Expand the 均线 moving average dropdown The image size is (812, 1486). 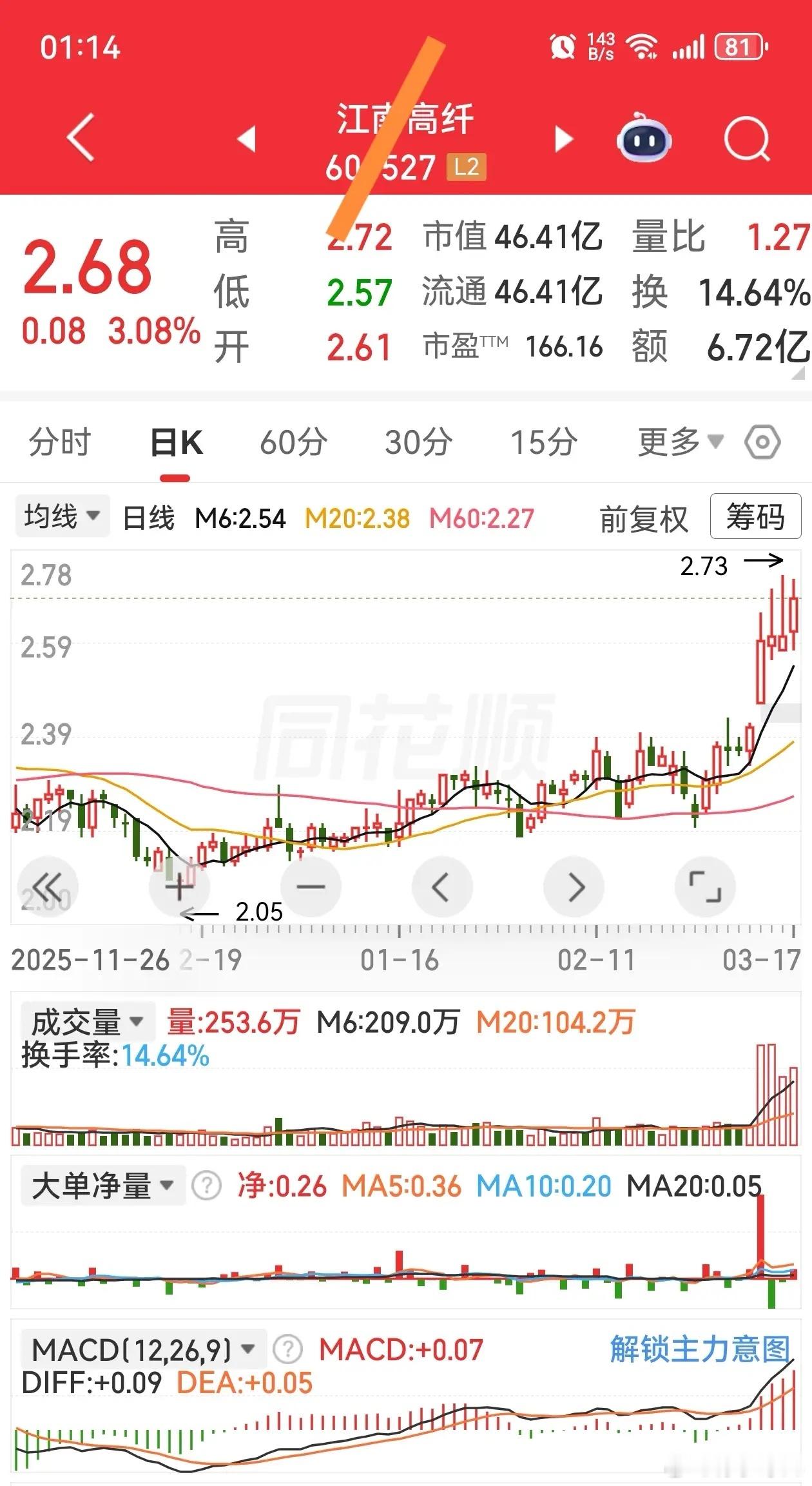[x=62, y=516]
